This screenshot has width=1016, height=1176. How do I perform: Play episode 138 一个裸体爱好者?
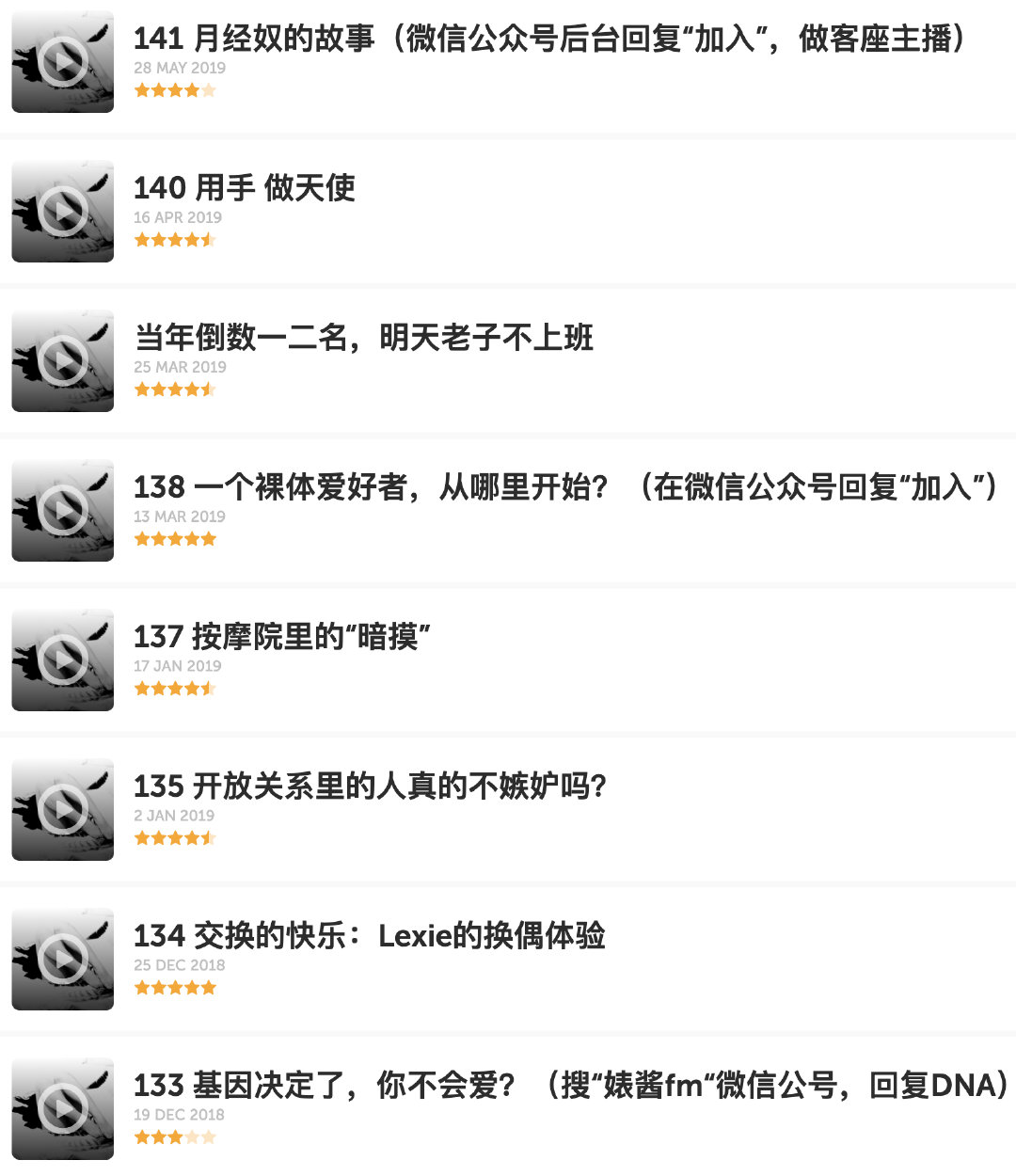(62, 511)
